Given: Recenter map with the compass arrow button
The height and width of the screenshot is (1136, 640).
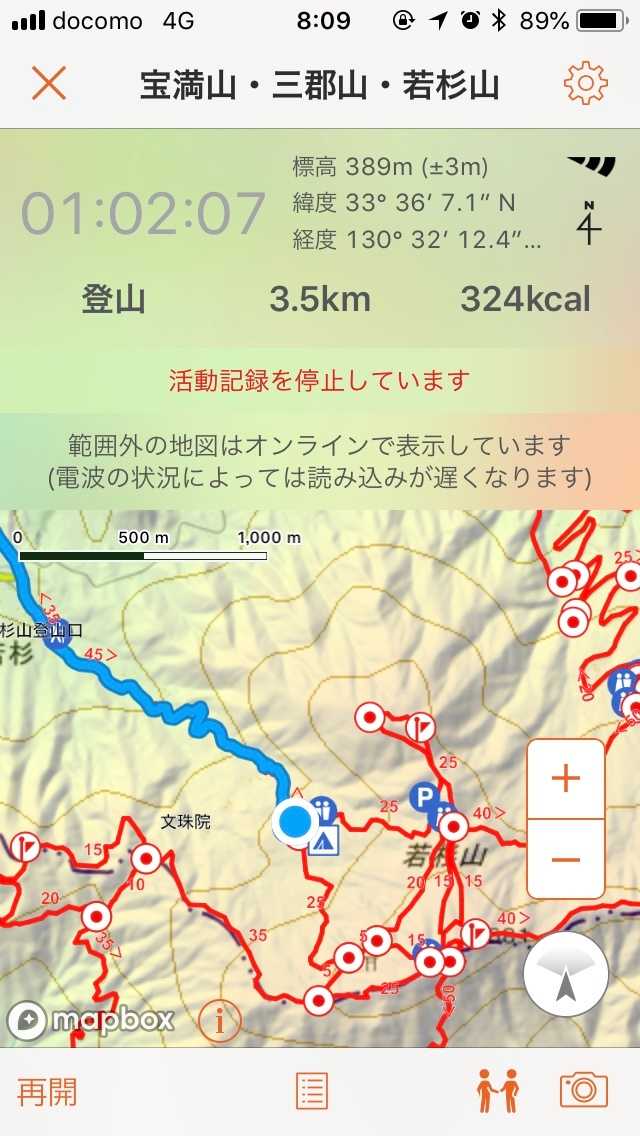Looking at the screenshot, I should point(565,975).
